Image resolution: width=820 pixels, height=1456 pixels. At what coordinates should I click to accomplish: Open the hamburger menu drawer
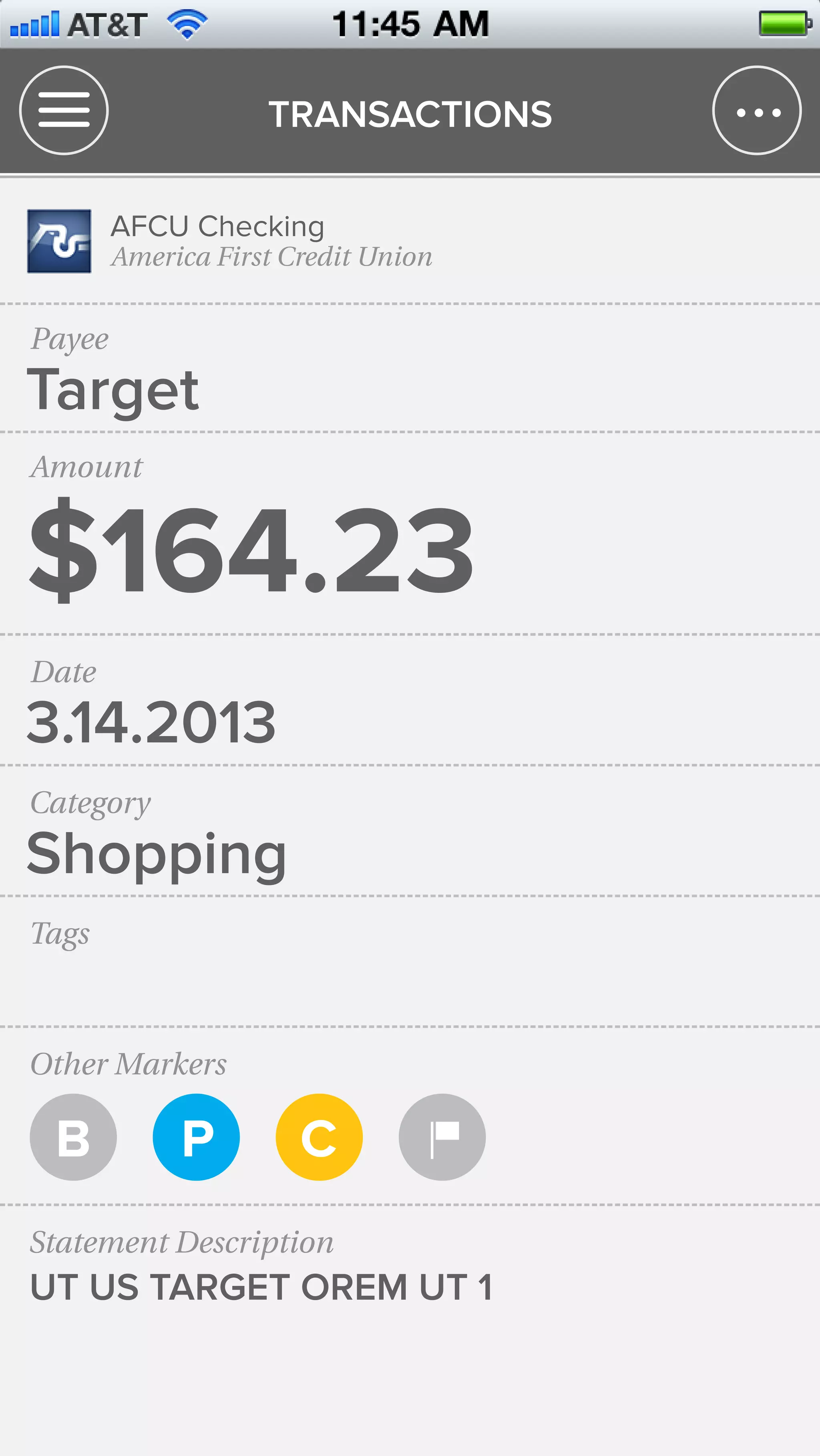64,110
